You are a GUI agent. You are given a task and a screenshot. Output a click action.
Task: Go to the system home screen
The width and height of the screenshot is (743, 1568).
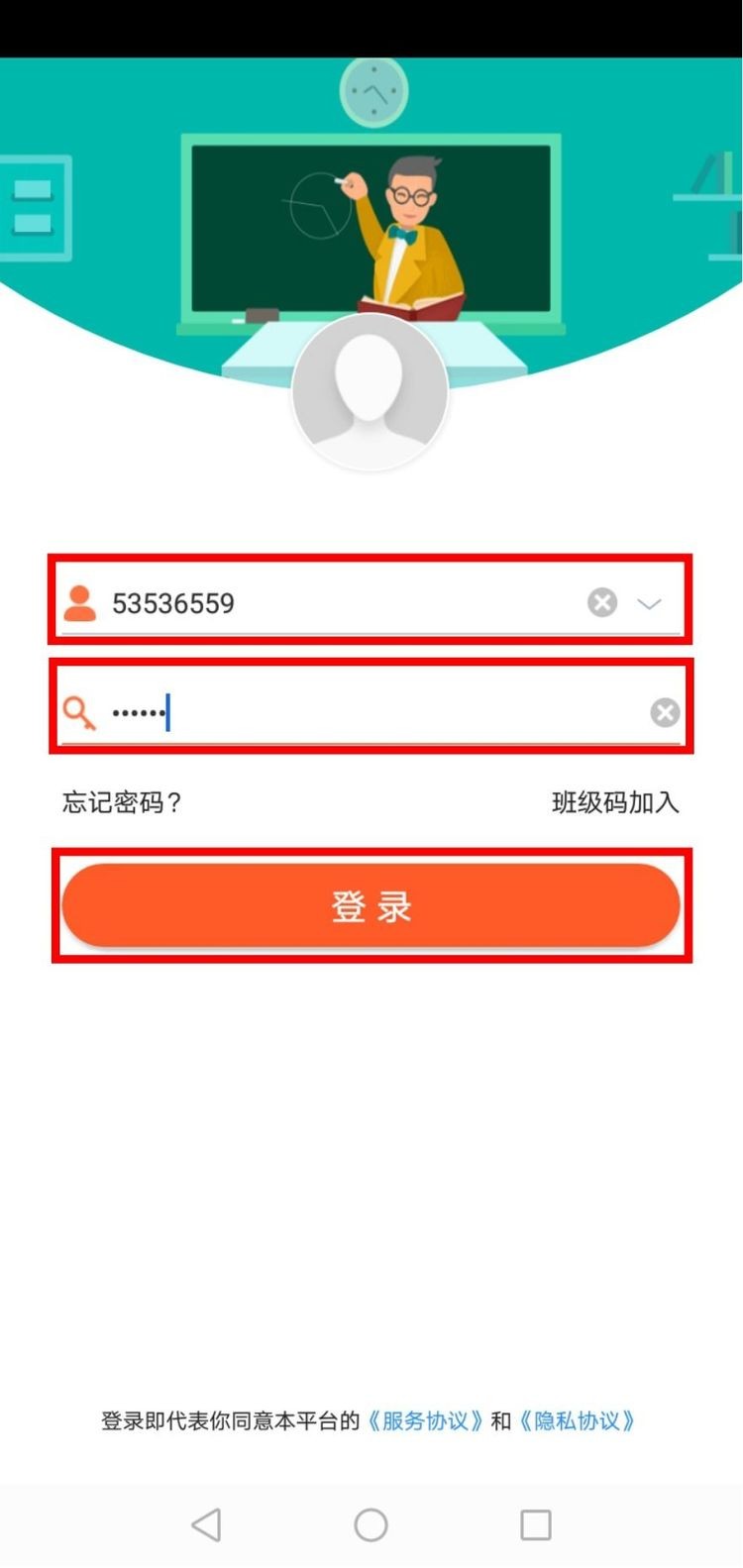(371, 1524)
